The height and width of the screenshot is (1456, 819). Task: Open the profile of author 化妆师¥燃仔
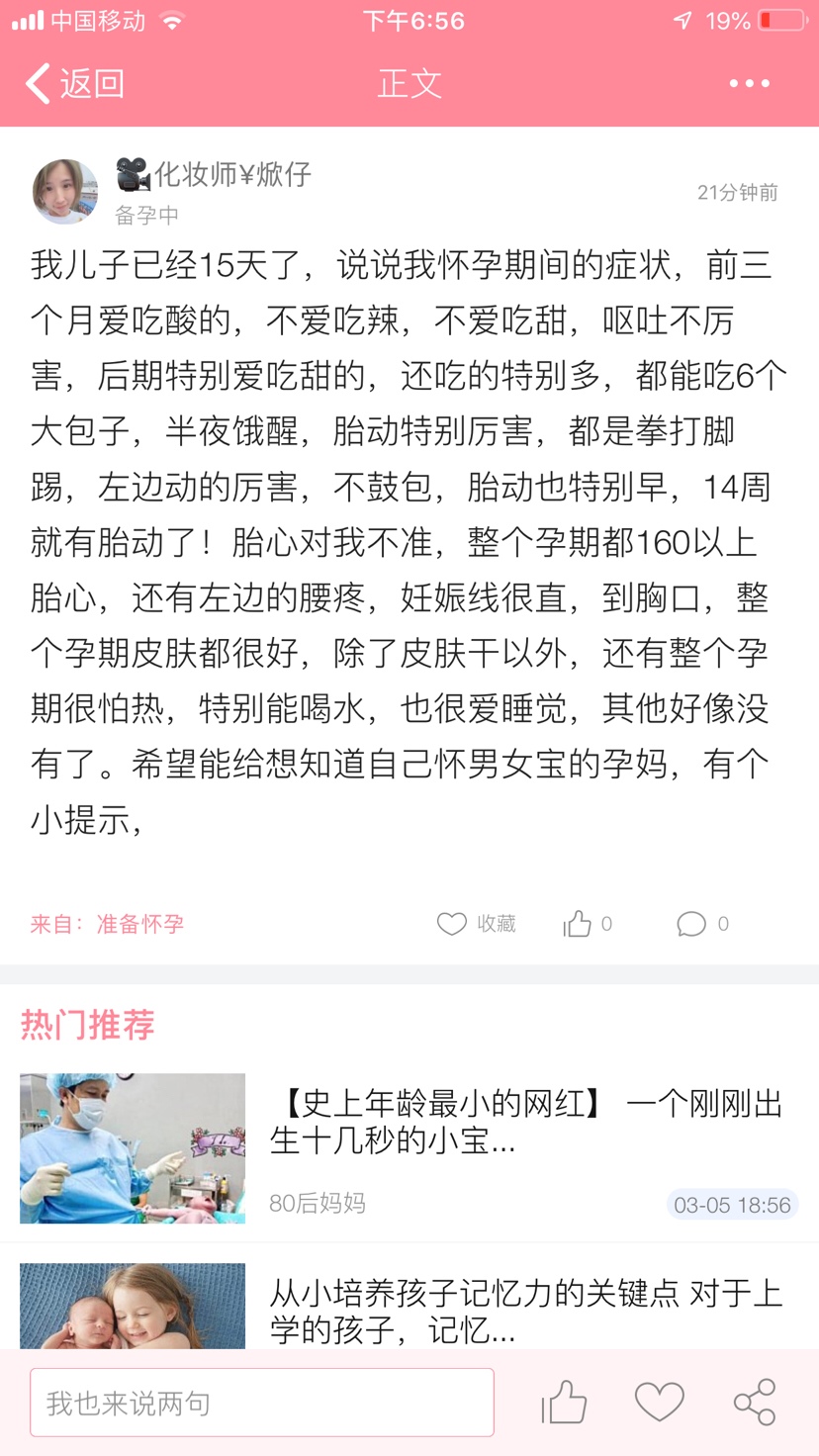[65, 191]
